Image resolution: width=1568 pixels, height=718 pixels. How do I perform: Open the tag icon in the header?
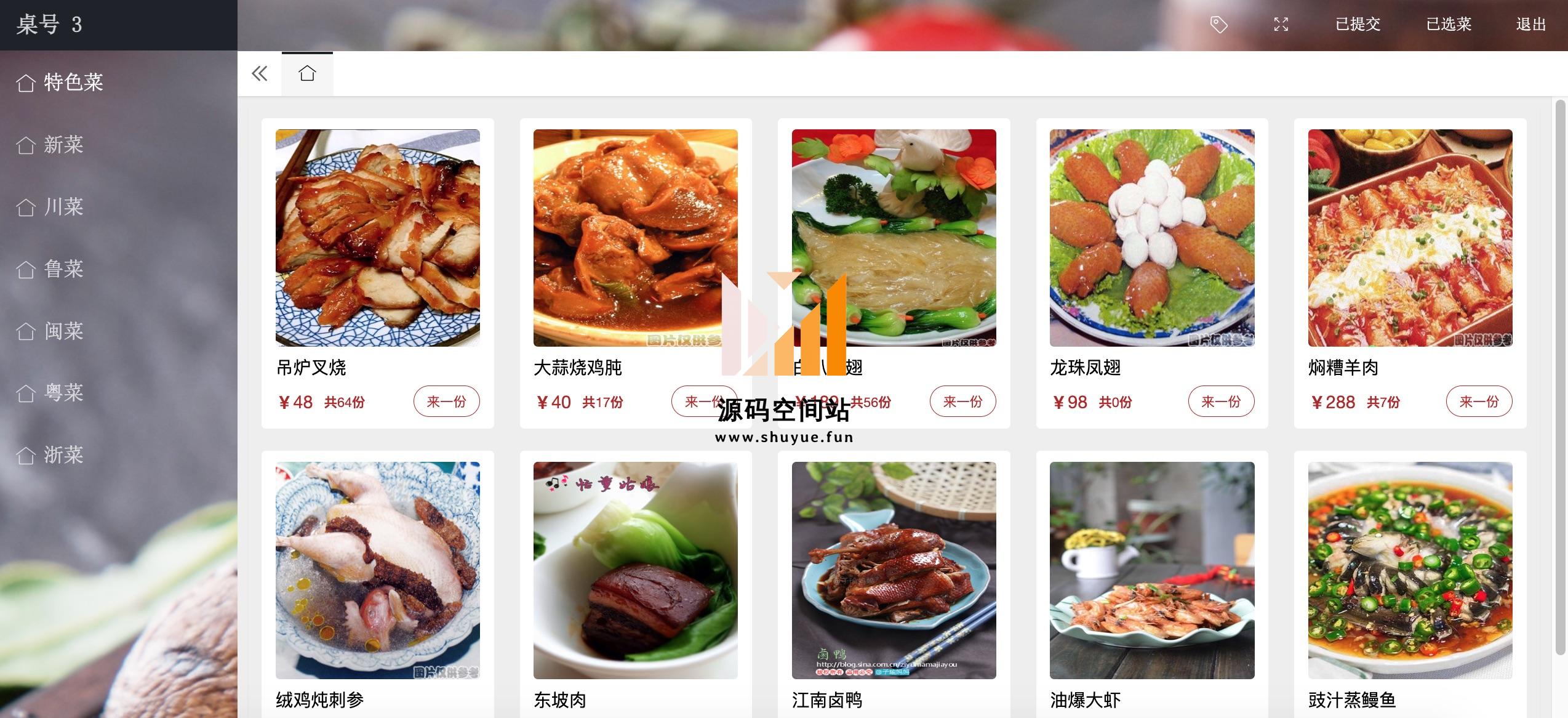click(1218, 25)
